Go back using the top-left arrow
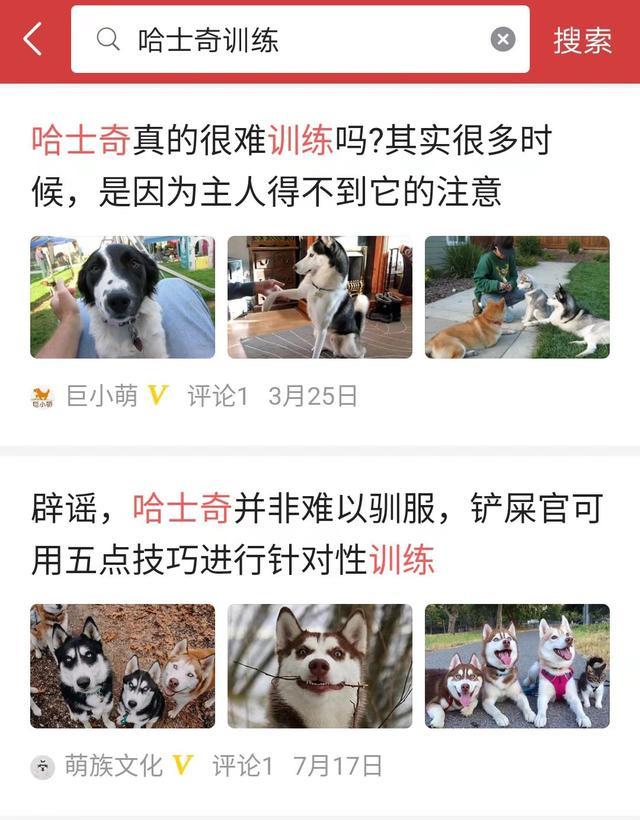 [x=33, y=40]
